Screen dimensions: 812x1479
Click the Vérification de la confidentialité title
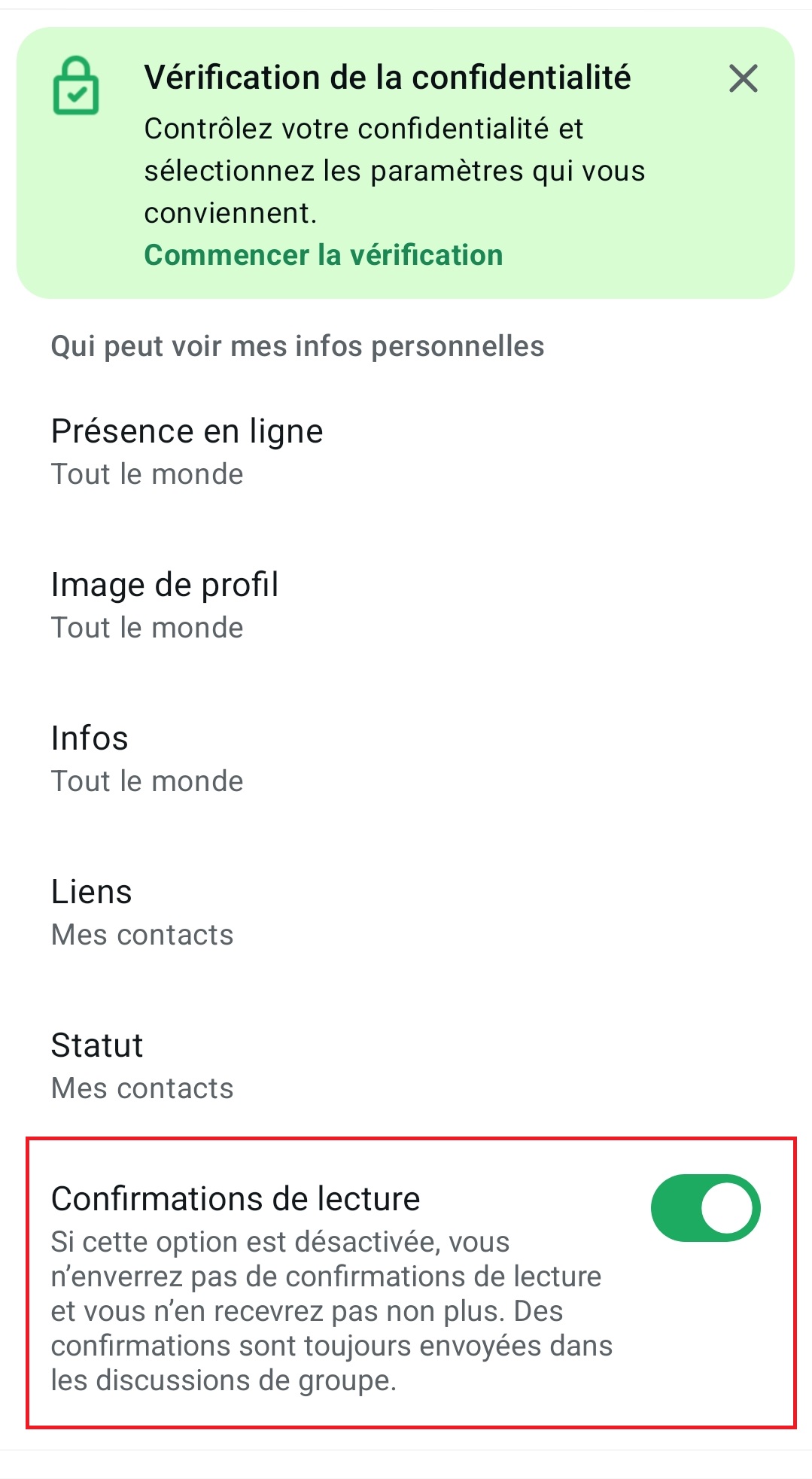(388, 78)
